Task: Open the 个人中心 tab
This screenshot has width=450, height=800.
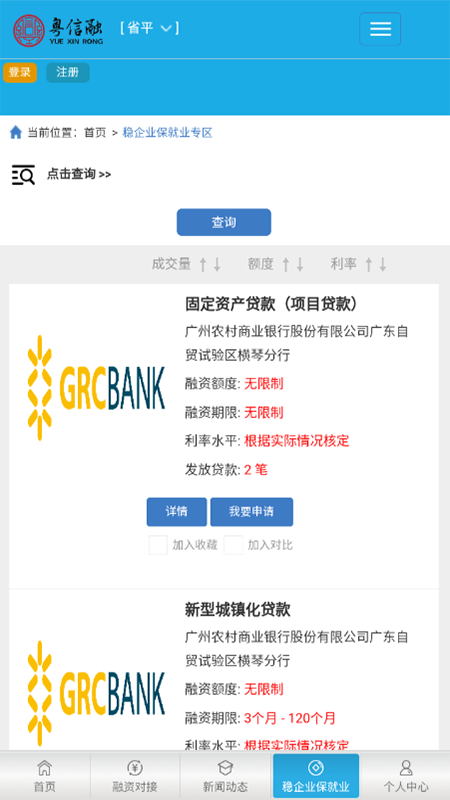Action: 406,776
